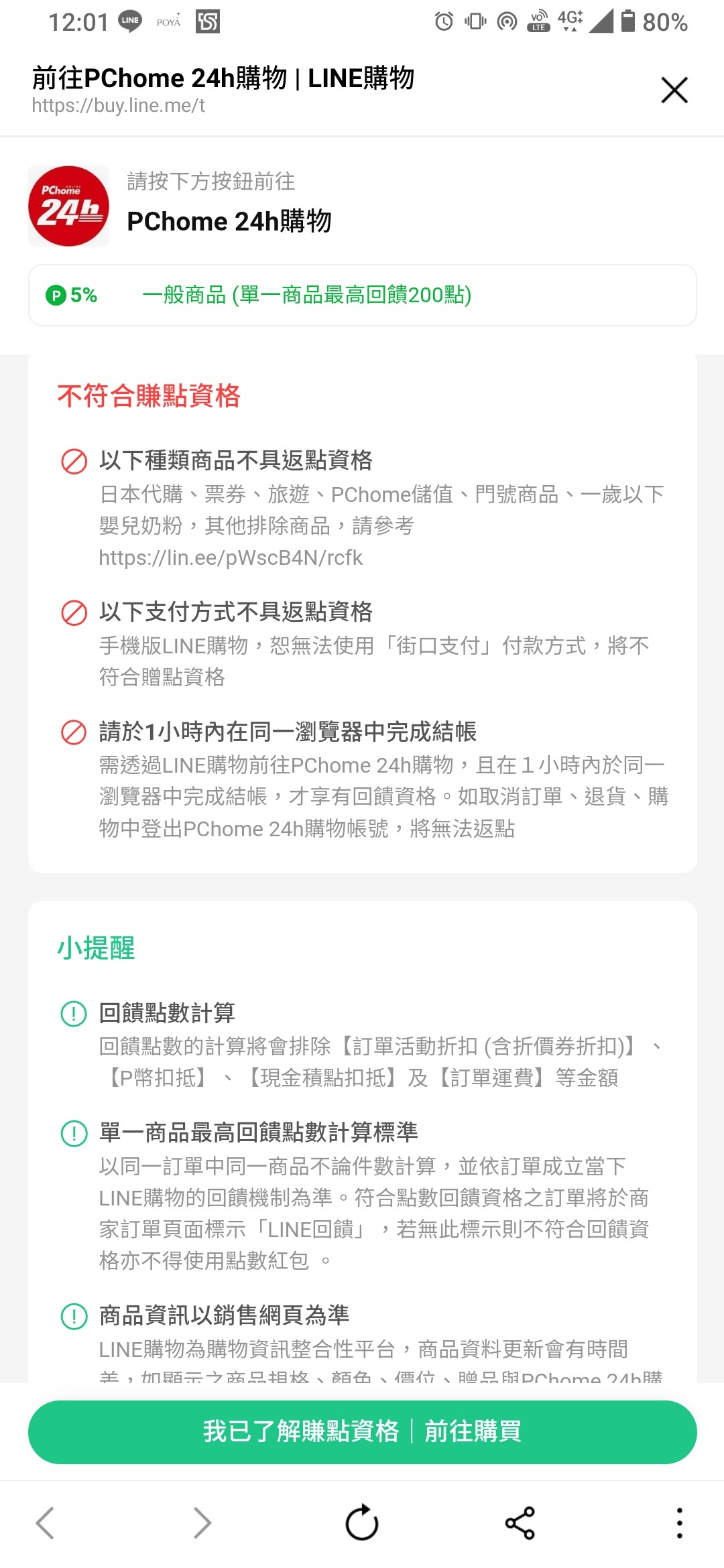Viewport: 724px width, 1568px height.
Task: Open the lin.ee/pWscB4N/rcfk excluded products link
Action: pos(231,558)
